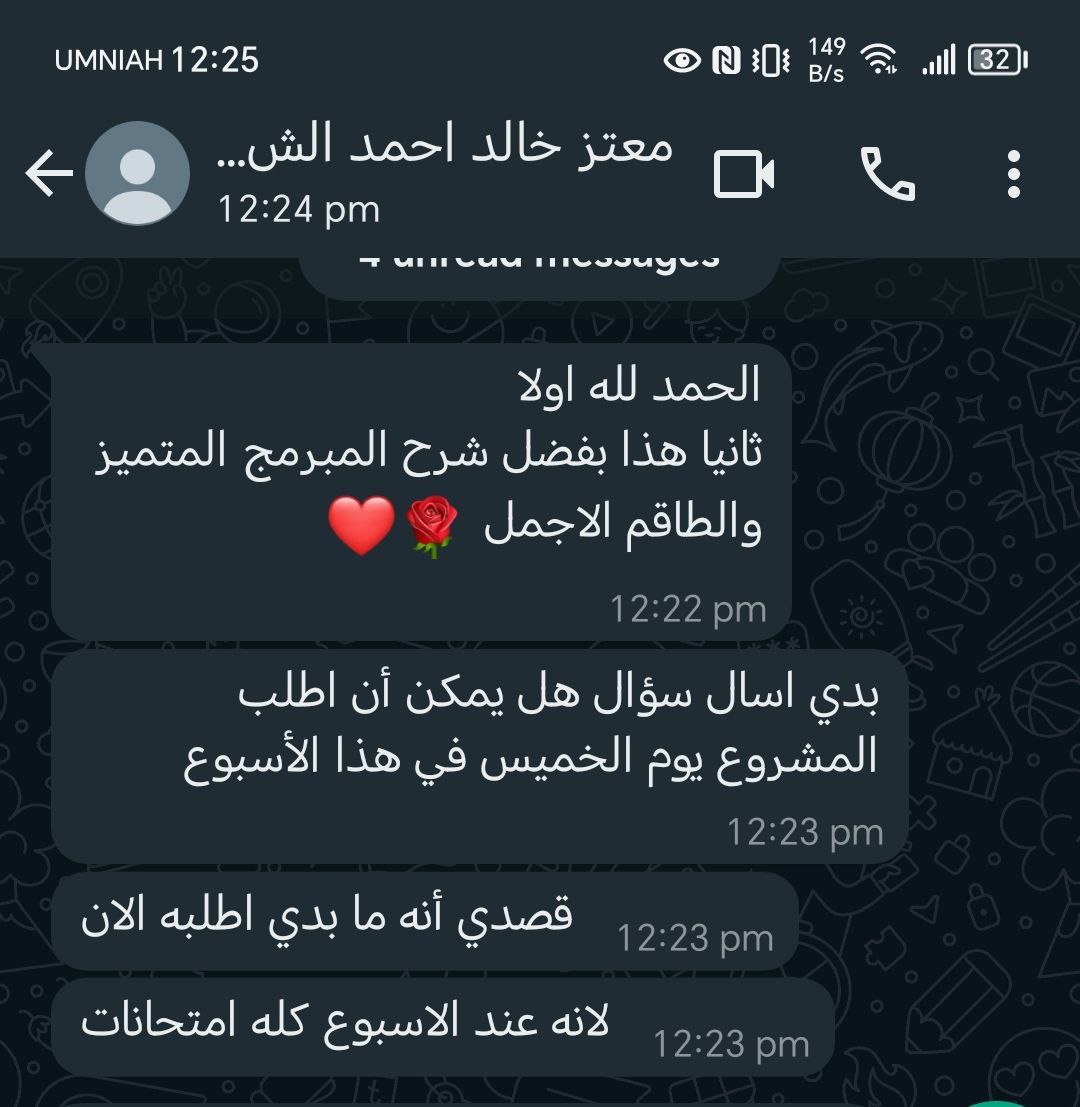The width and height of the screenshot is (1080, 1107).
Task: Open the contact's profile picture
Action: [x=137, y=174]
